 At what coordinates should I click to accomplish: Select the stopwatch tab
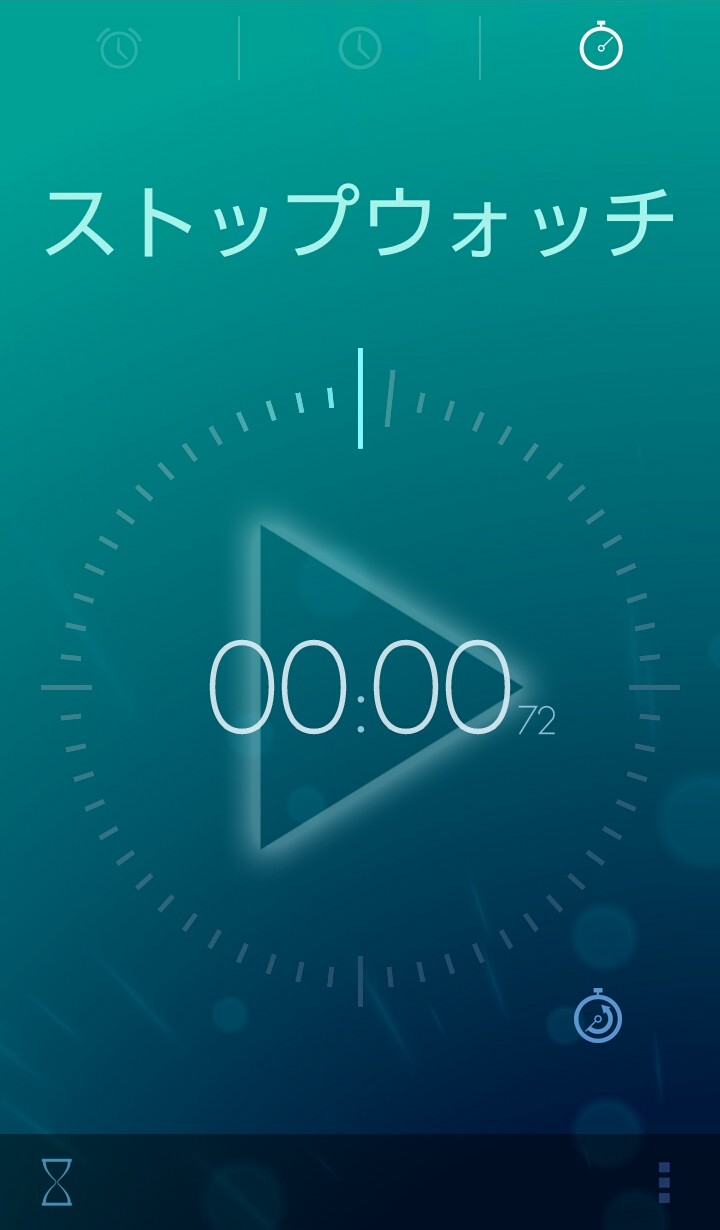coord(601,47)
